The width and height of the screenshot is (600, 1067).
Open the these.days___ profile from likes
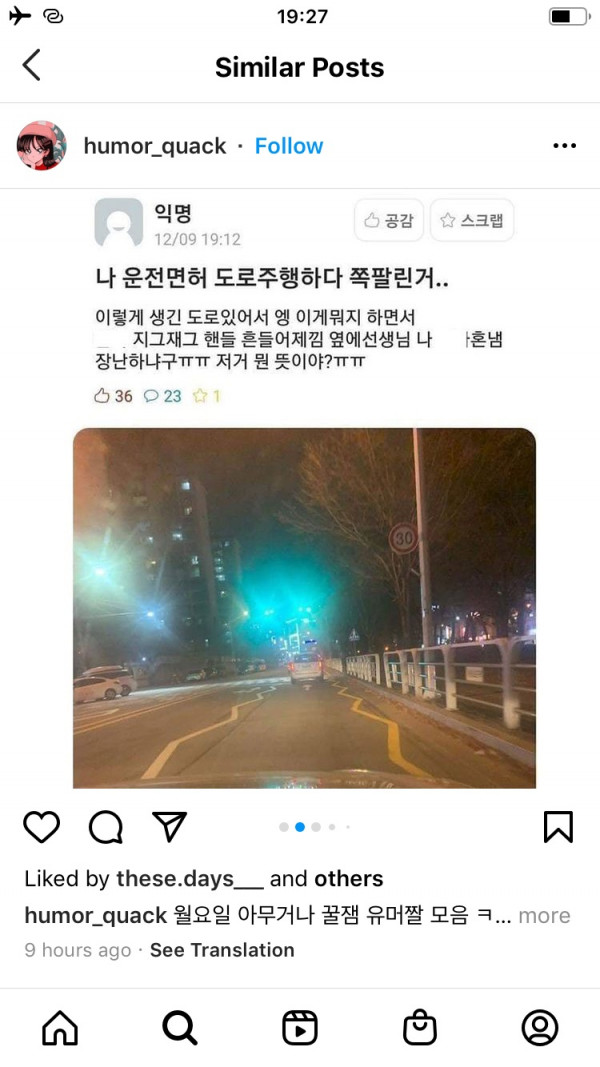(x=190, y=879)
